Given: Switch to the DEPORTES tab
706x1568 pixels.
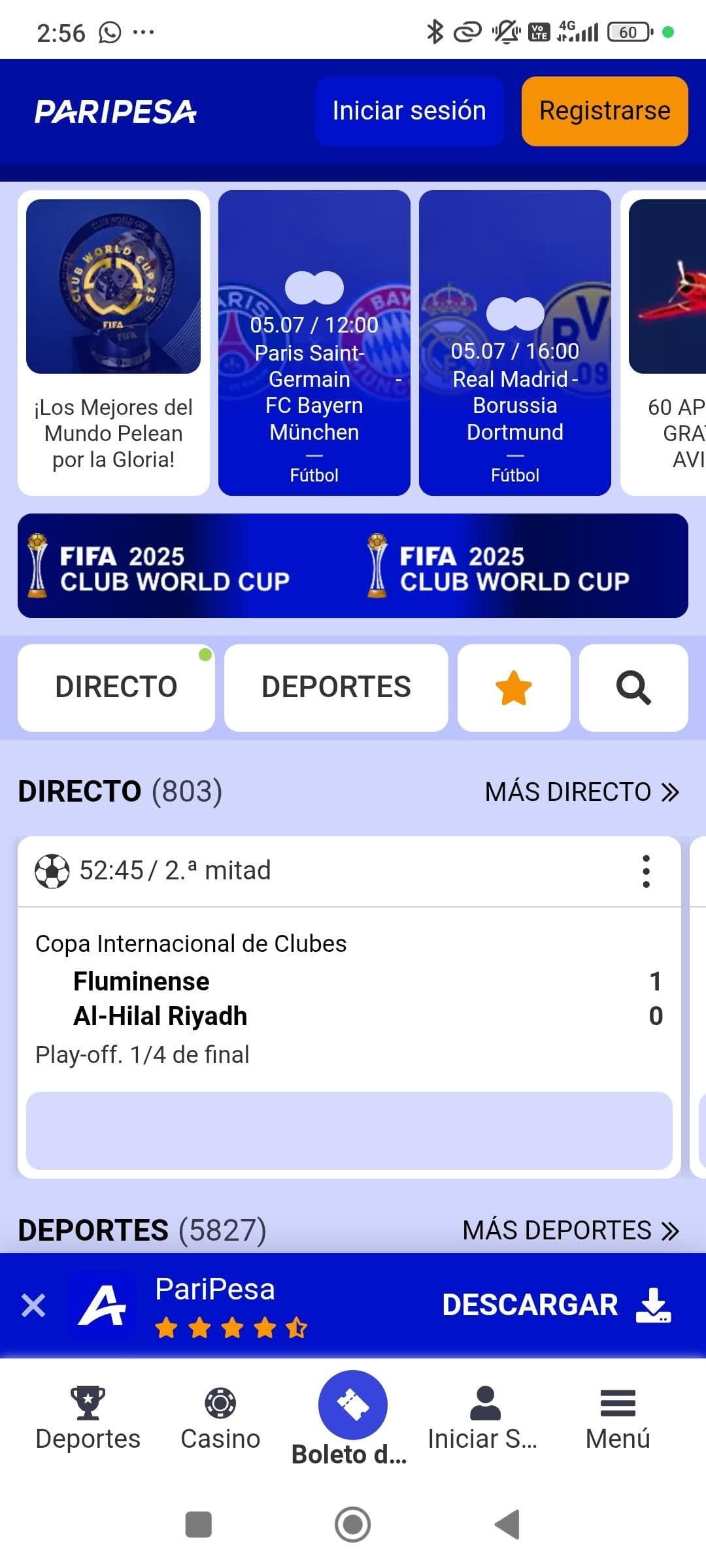Looking at the screenshot, I should [x=335, y=687].
